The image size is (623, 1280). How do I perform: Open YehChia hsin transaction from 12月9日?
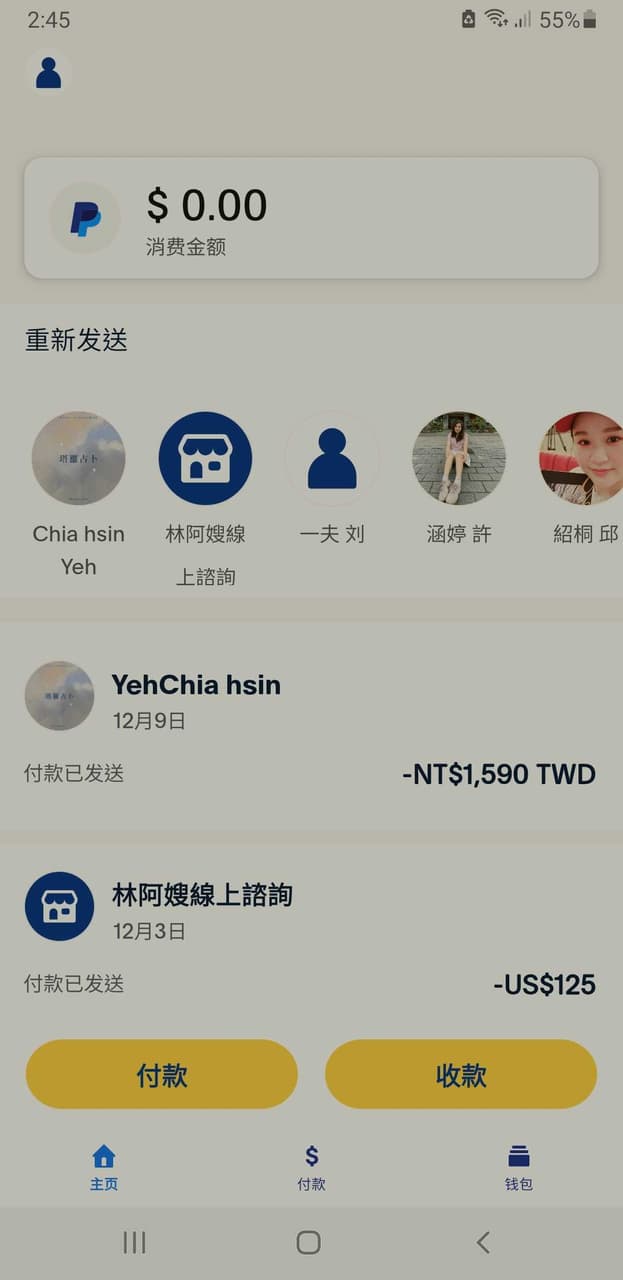pyautogui.click(x=311, y=727)
